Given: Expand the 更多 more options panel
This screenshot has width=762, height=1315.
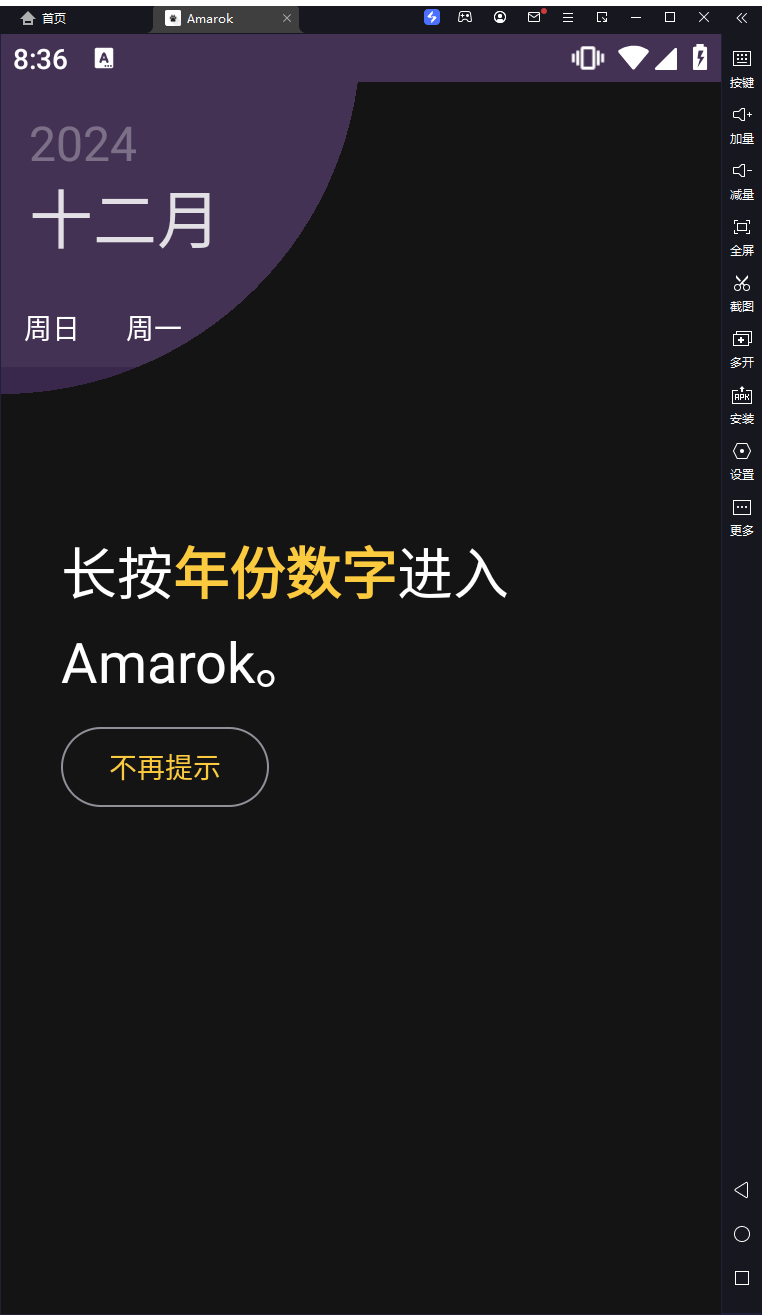Looking at the screenshot, I should (741, 517).
